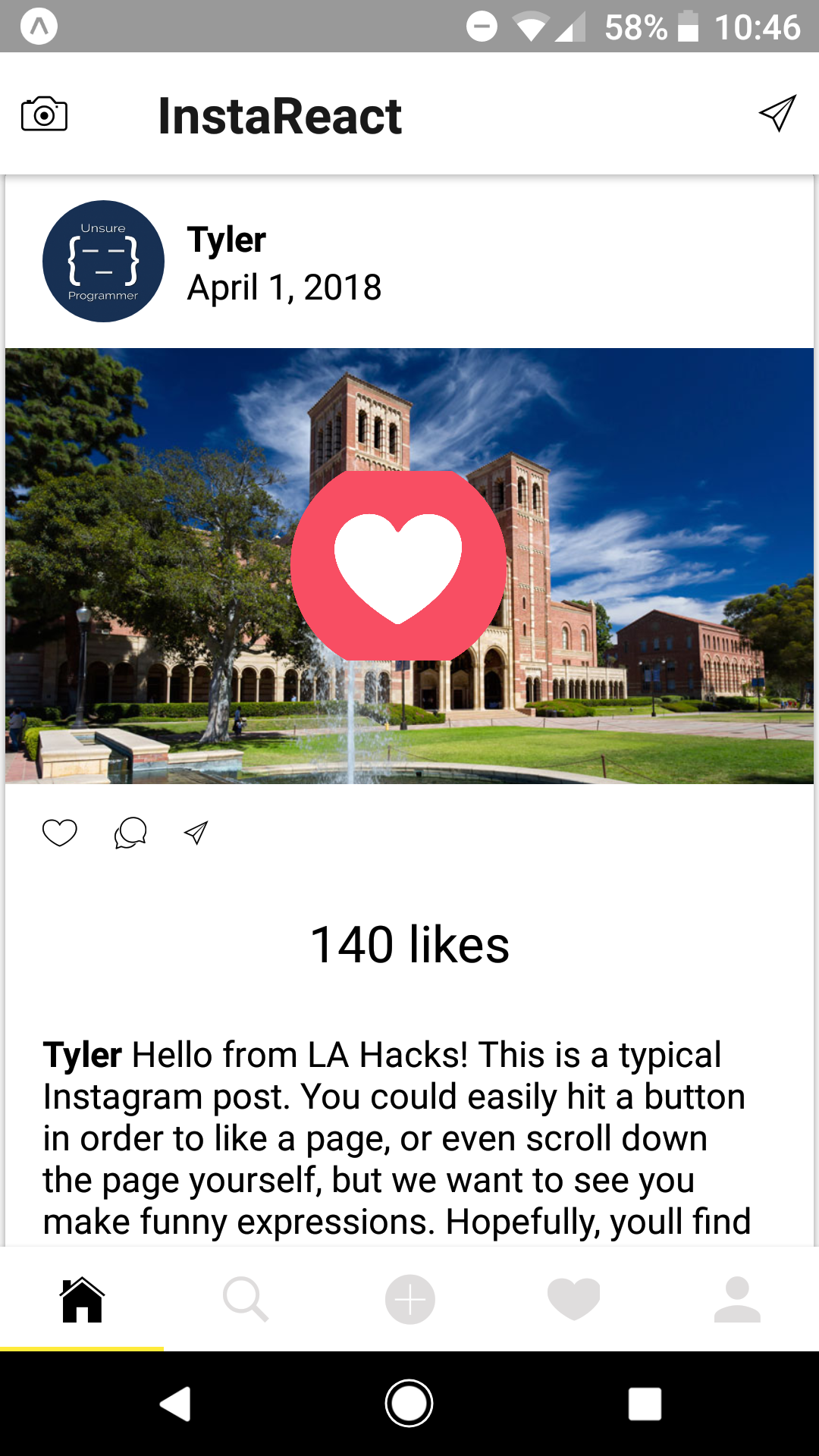Open the add new post tab
This screenshot has height=1456, width=819.
click(x=409, y=1300)
